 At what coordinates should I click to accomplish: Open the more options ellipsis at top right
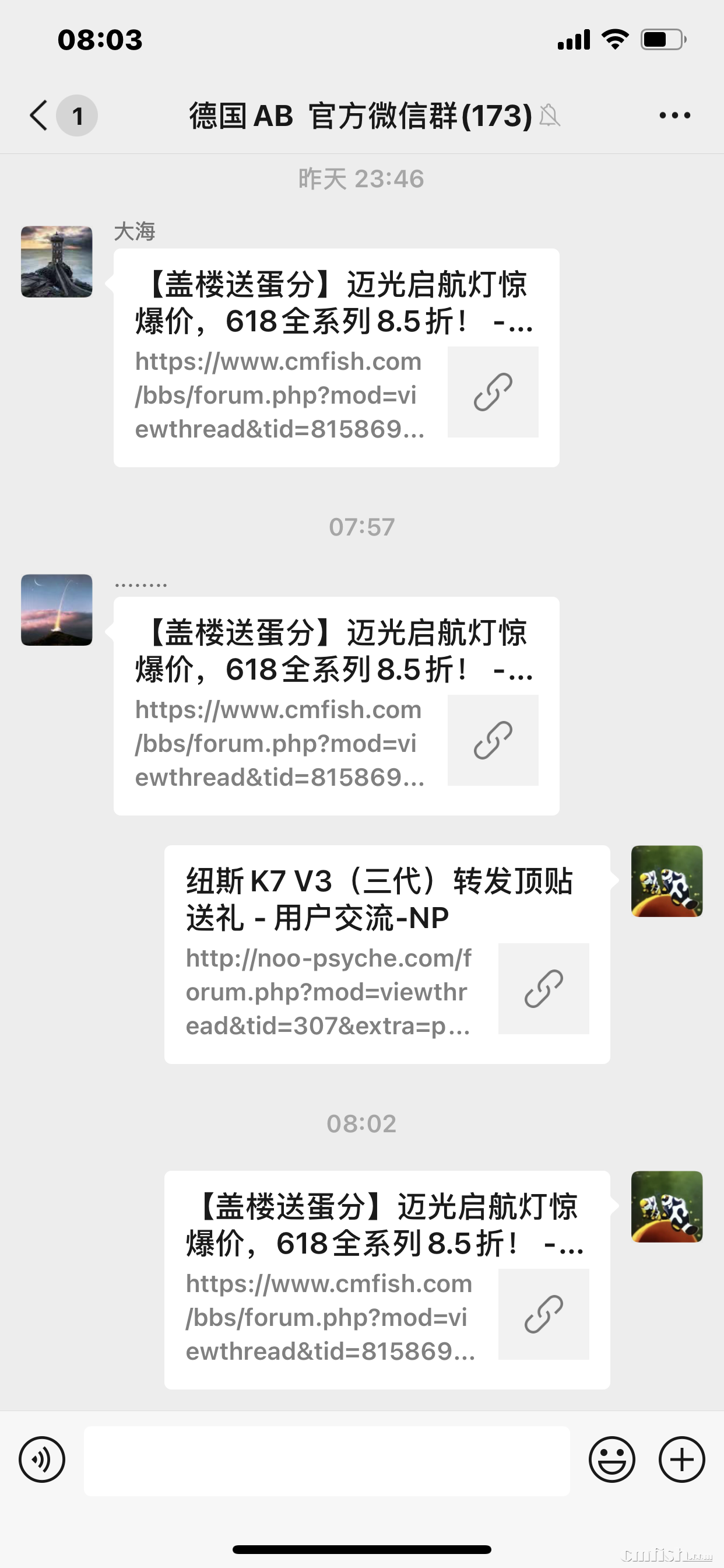[676, 114]
